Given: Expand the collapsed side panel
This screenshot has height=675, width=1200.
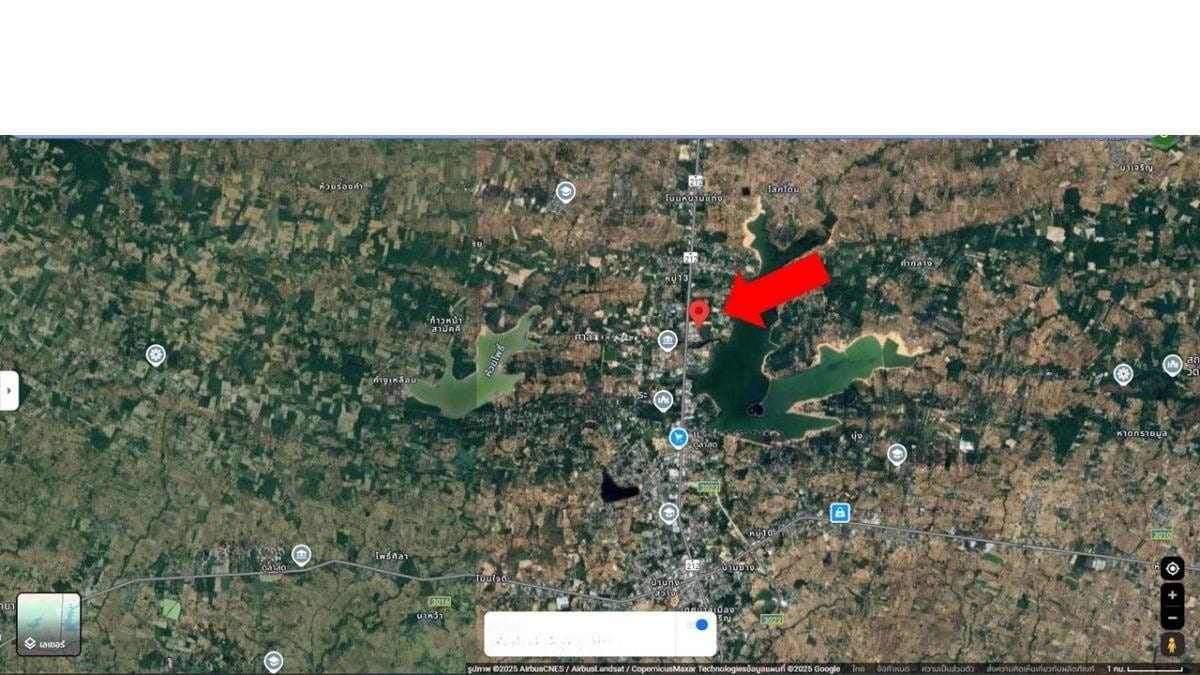Looking at the screenshot, I should pos(9,391).
